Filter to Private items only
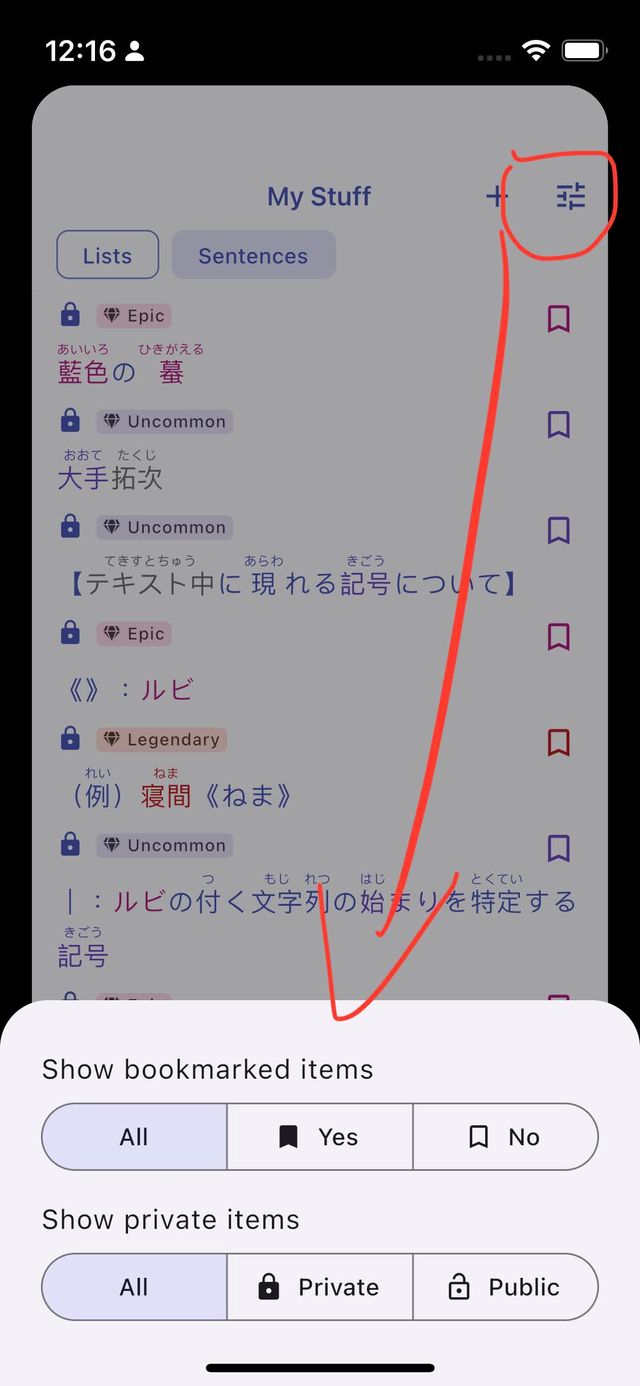The height and width of the screenshot is (1386, 640). tap(319, 1287)
